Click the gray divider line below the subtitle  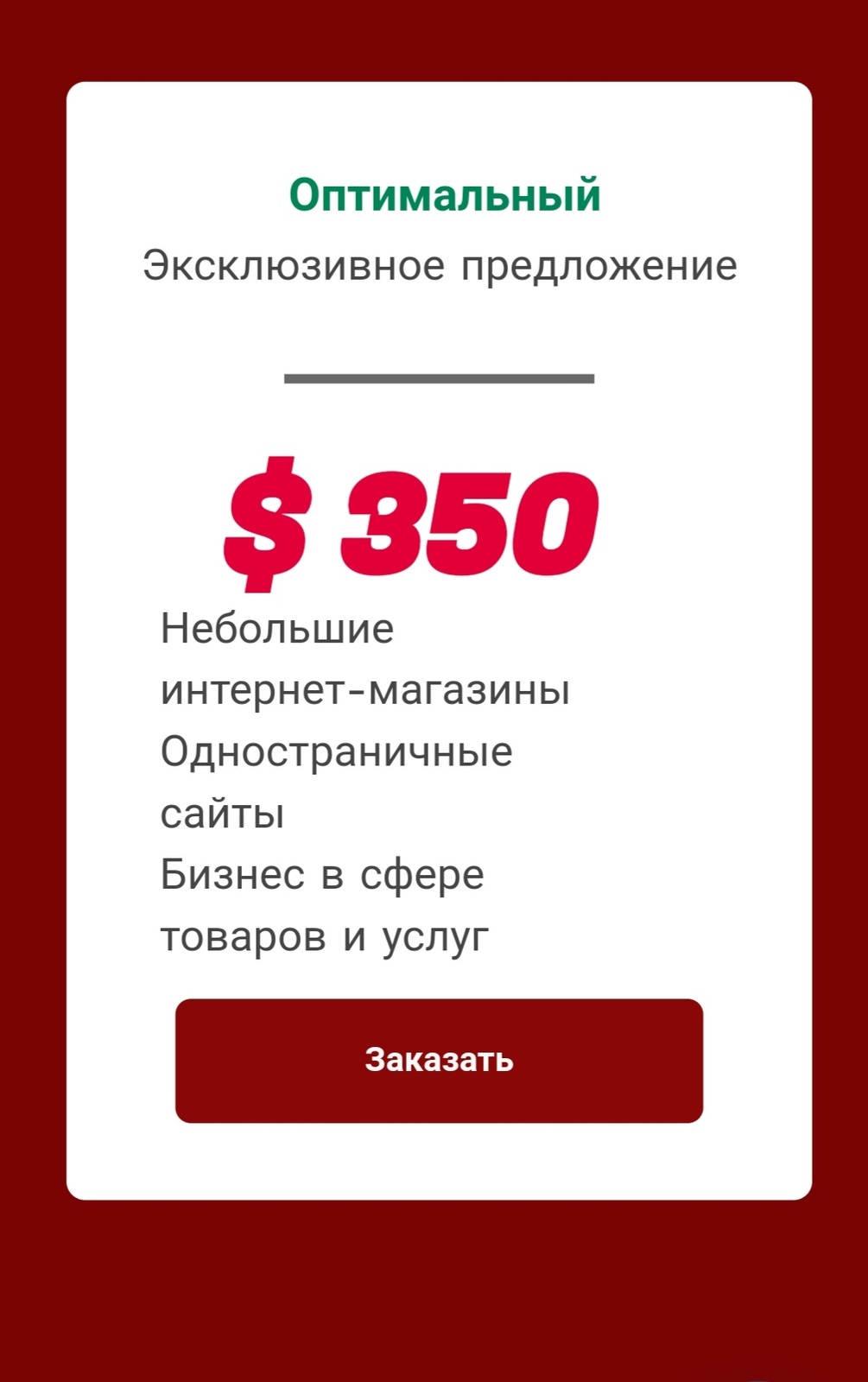tap(440, 377)
